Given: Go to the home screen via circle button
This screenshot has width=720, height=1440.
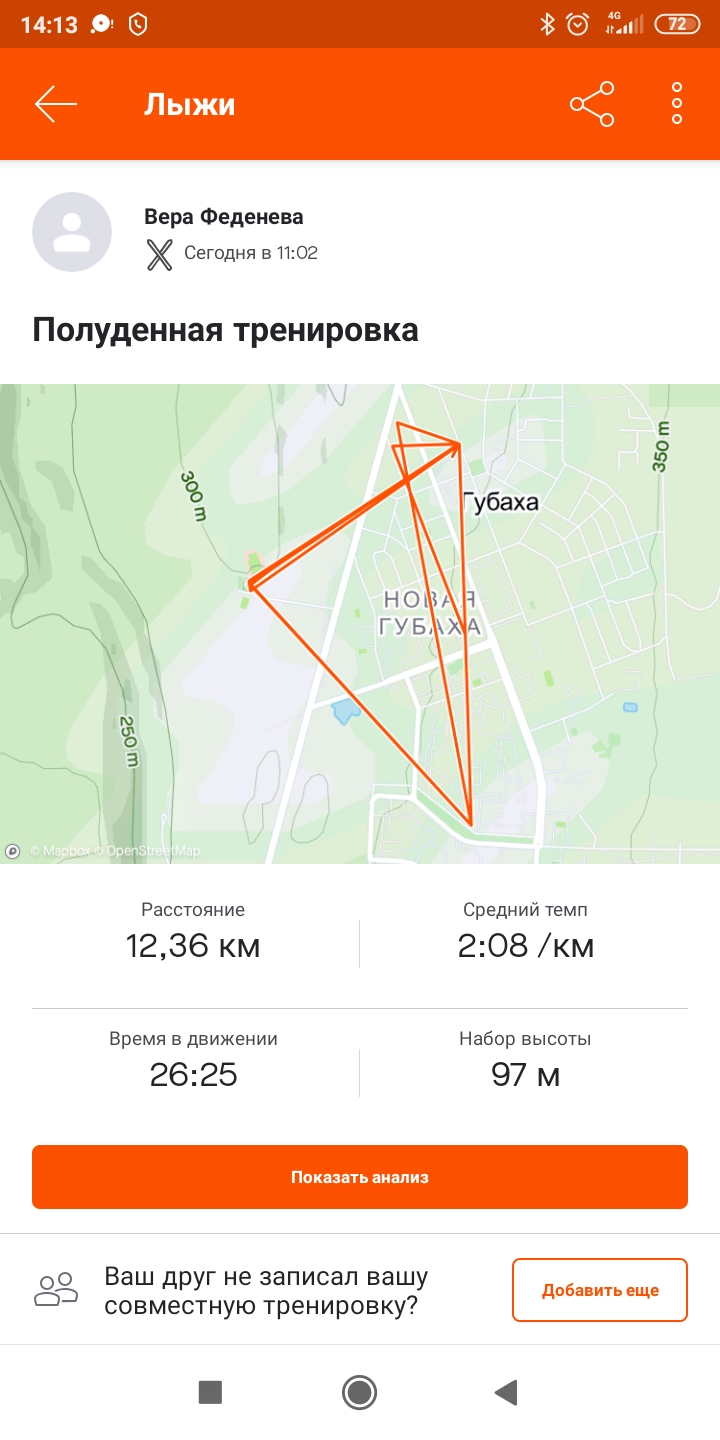Looking at the screenshot, I should click(x=359, y=1392).
